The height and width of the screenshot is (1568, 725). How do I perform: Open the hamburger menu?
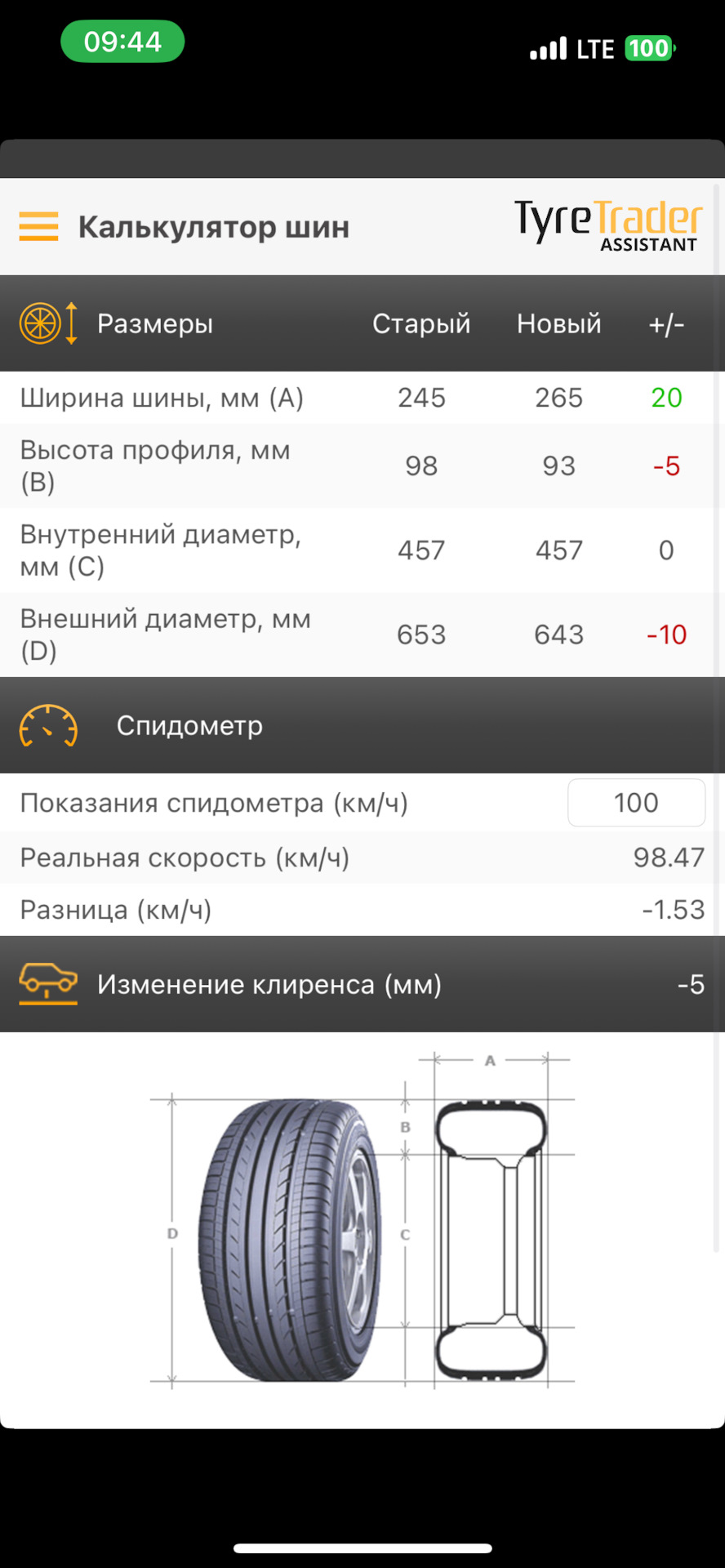[38, 226]
